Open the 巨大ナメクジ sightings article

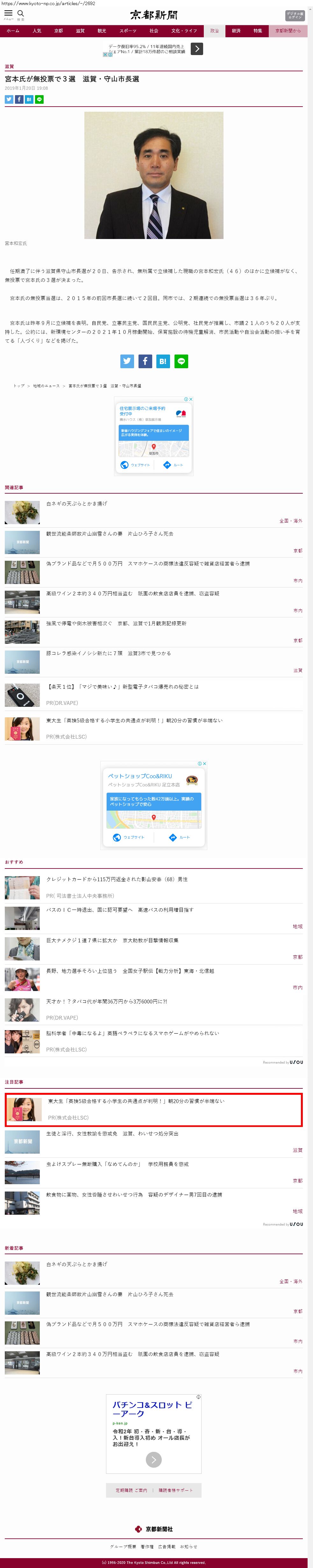112,940
